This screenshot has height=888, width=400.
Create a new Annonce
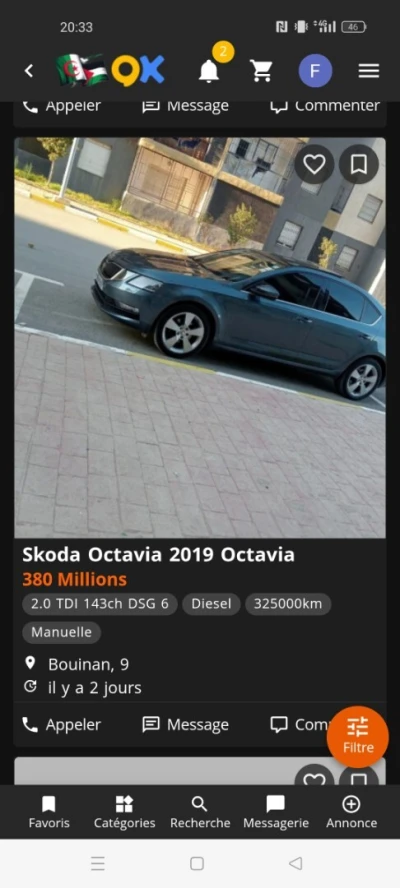(351, 812)
